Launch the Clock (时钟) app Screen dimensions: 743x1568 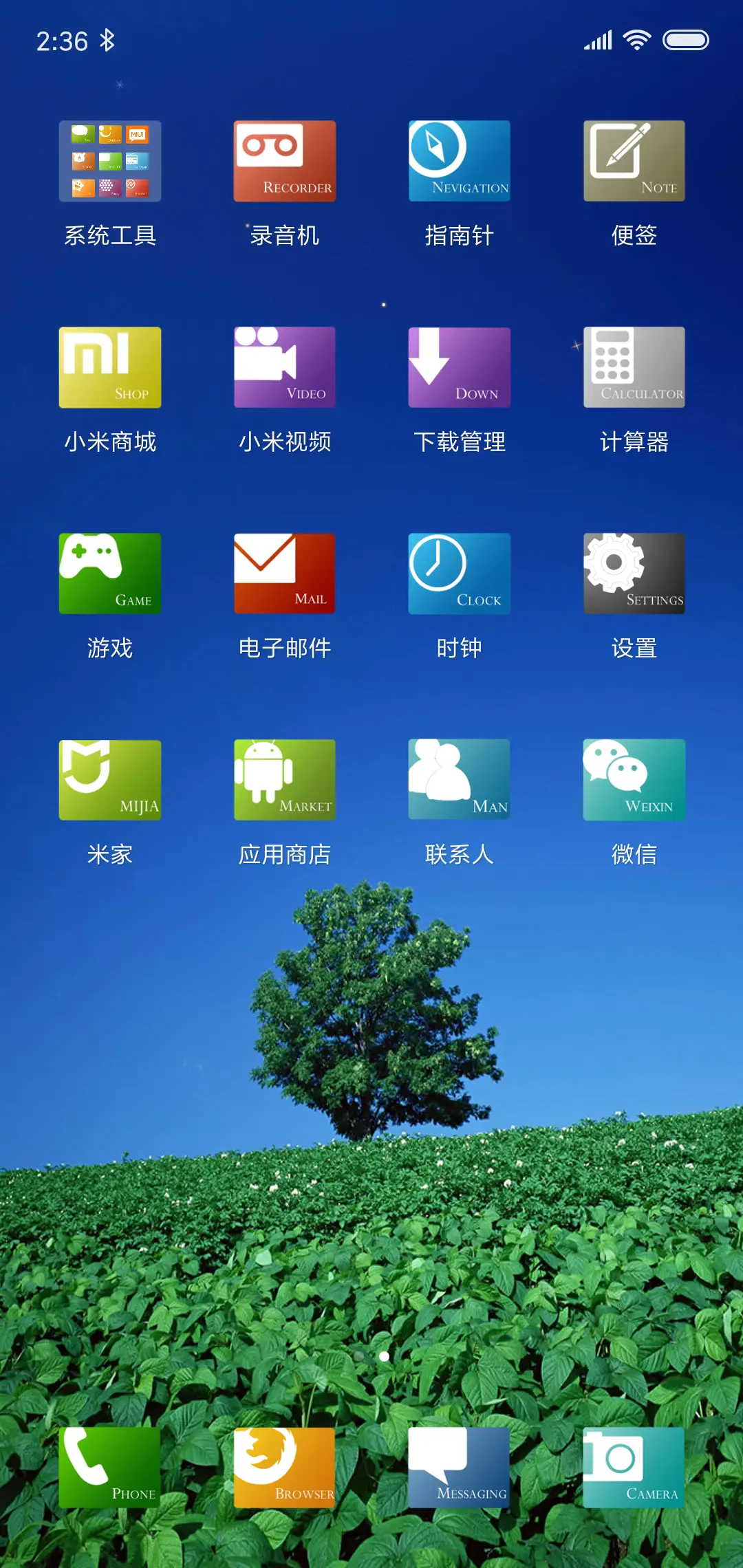459,573
